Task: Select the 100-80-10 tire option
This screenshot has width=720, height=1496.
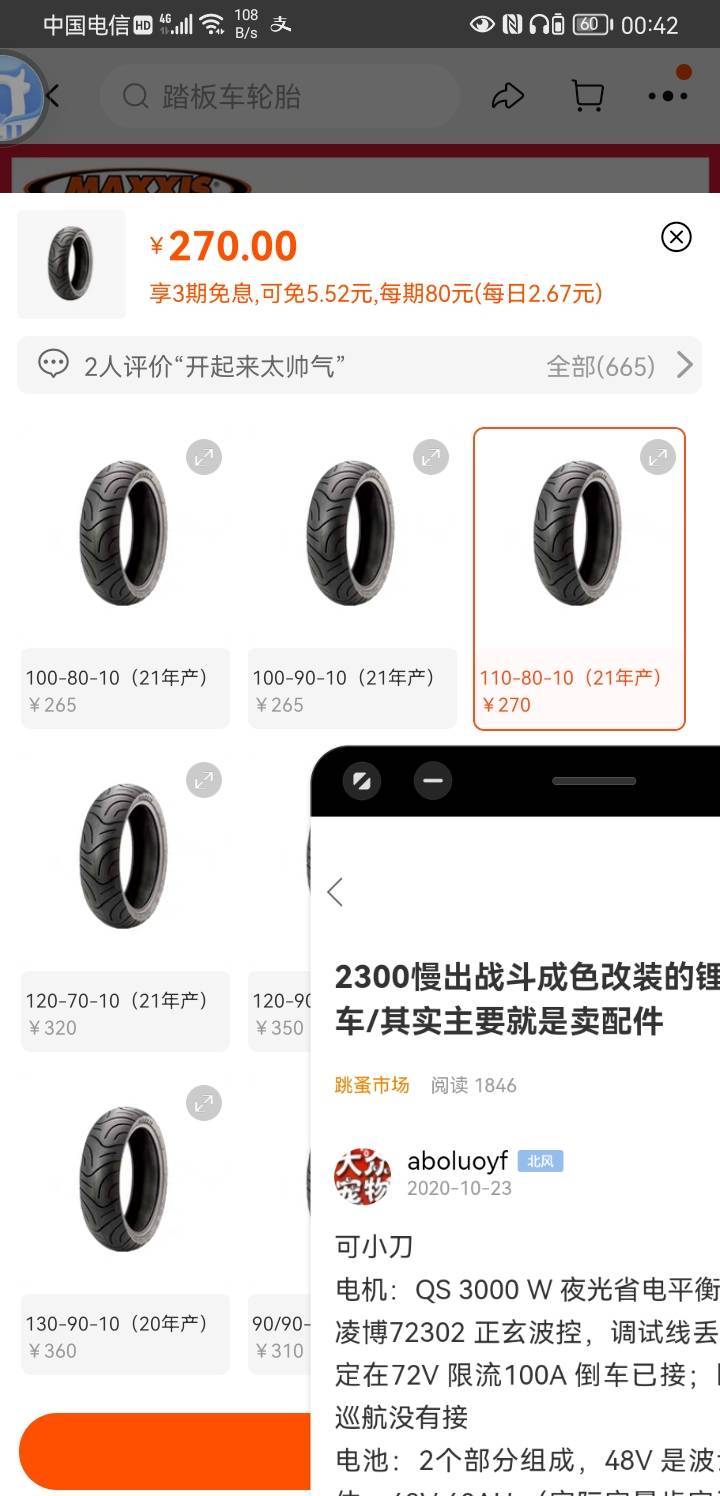Action: point(125,579)
